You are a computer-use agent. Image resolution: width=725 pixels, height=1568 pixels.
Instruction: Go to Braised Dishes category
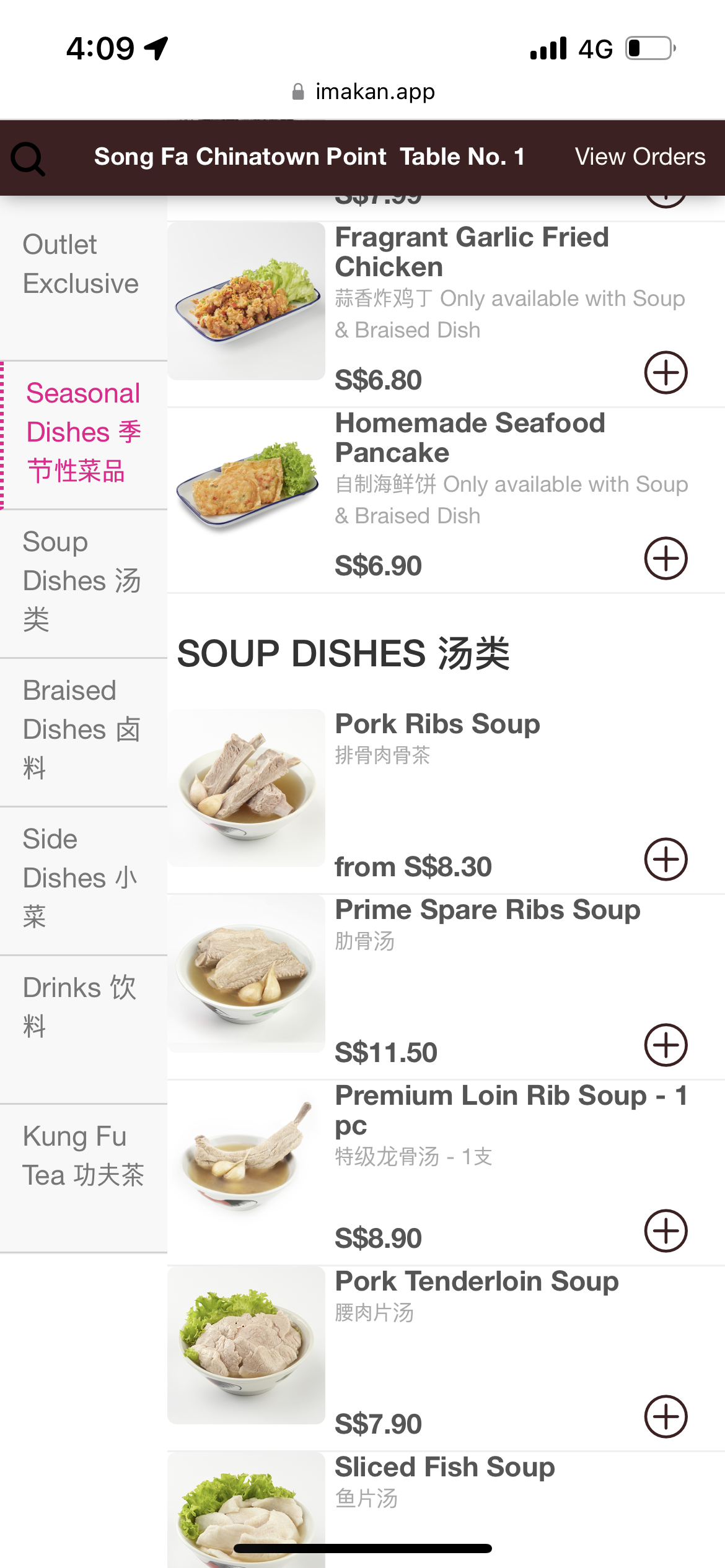(82, 730)
